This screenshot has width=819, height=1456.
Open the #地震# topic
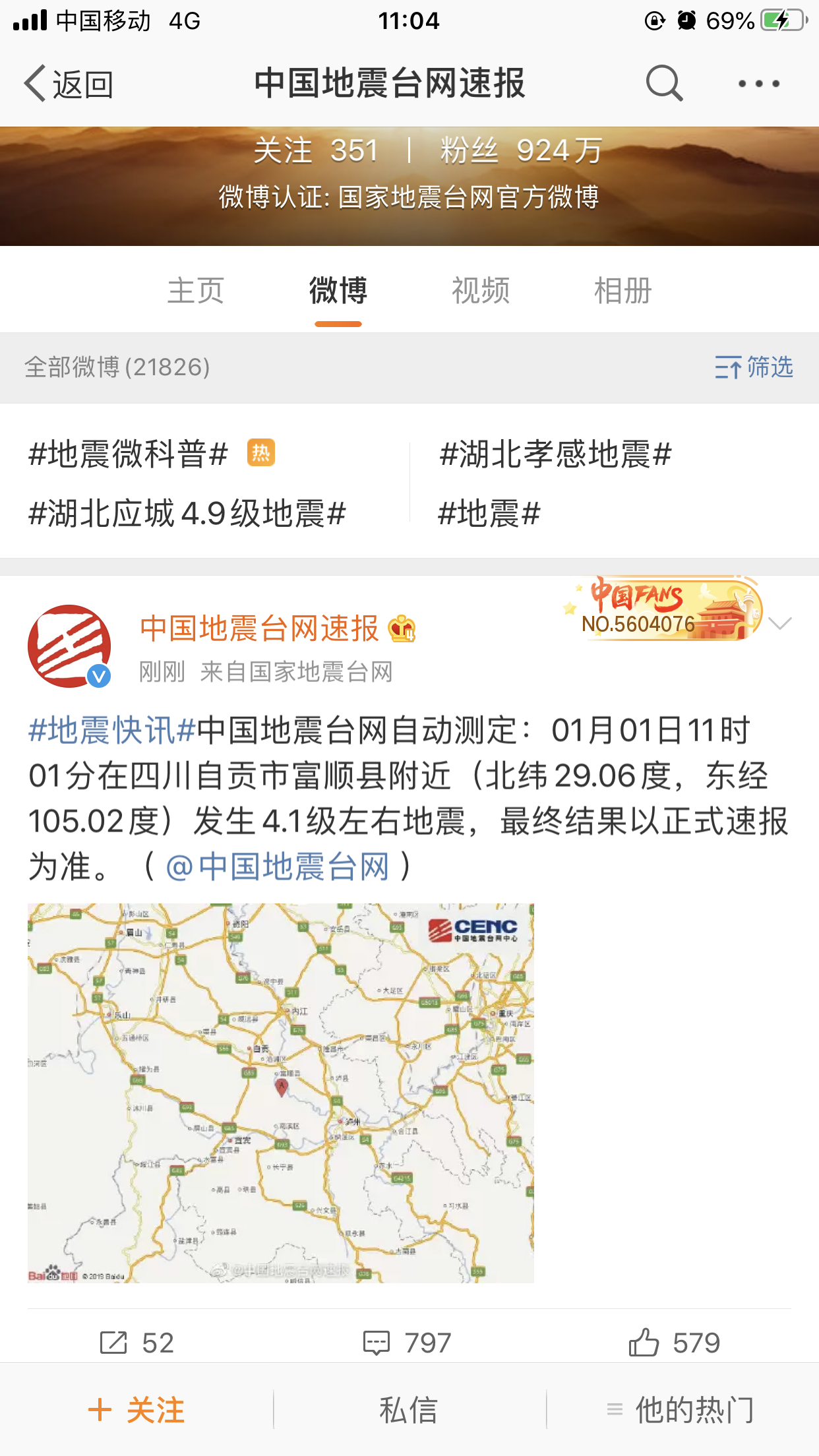[489, 514]
